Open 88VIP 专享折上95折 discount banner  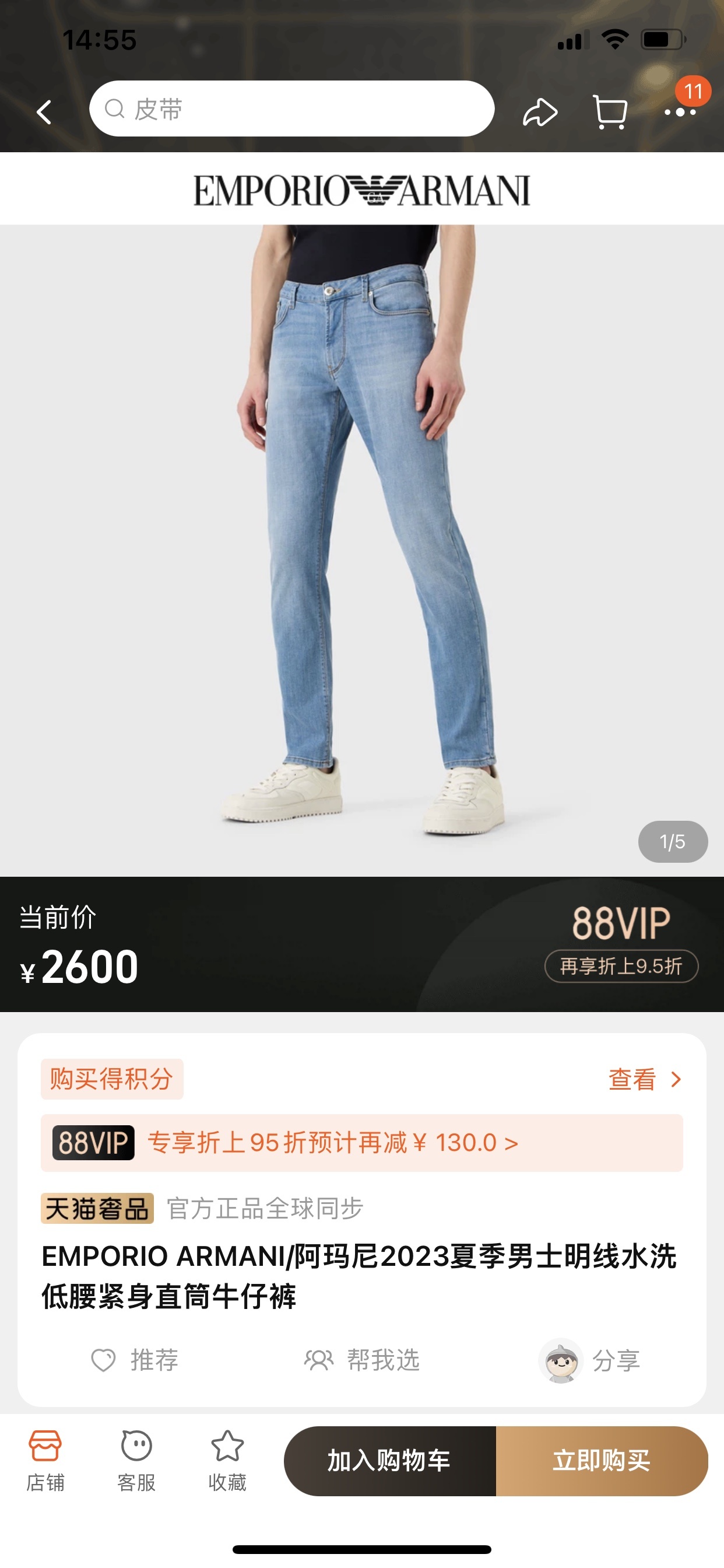pos(361,1143)
